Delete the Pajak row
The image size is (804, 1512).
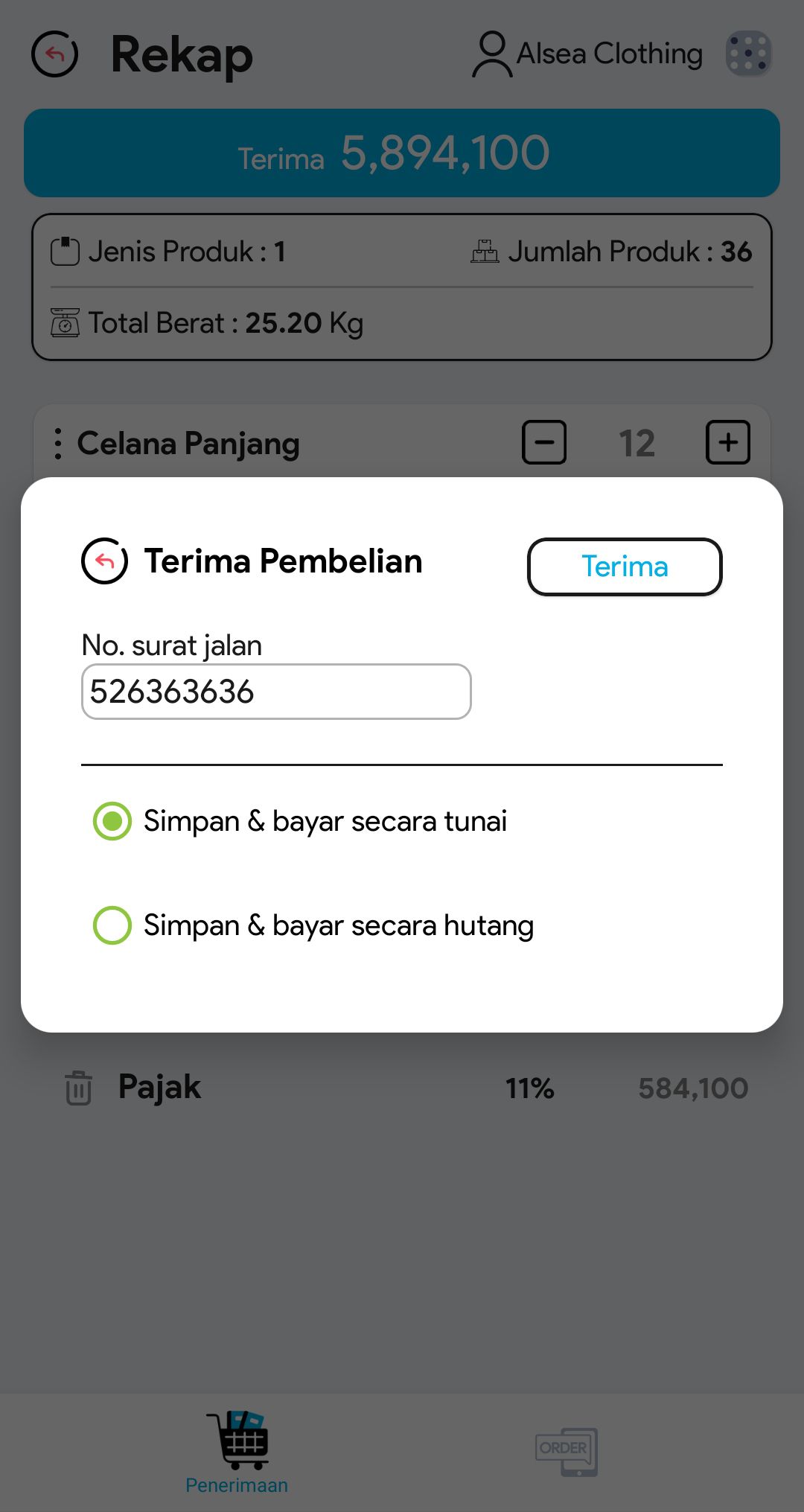[x=78, y=1088]
